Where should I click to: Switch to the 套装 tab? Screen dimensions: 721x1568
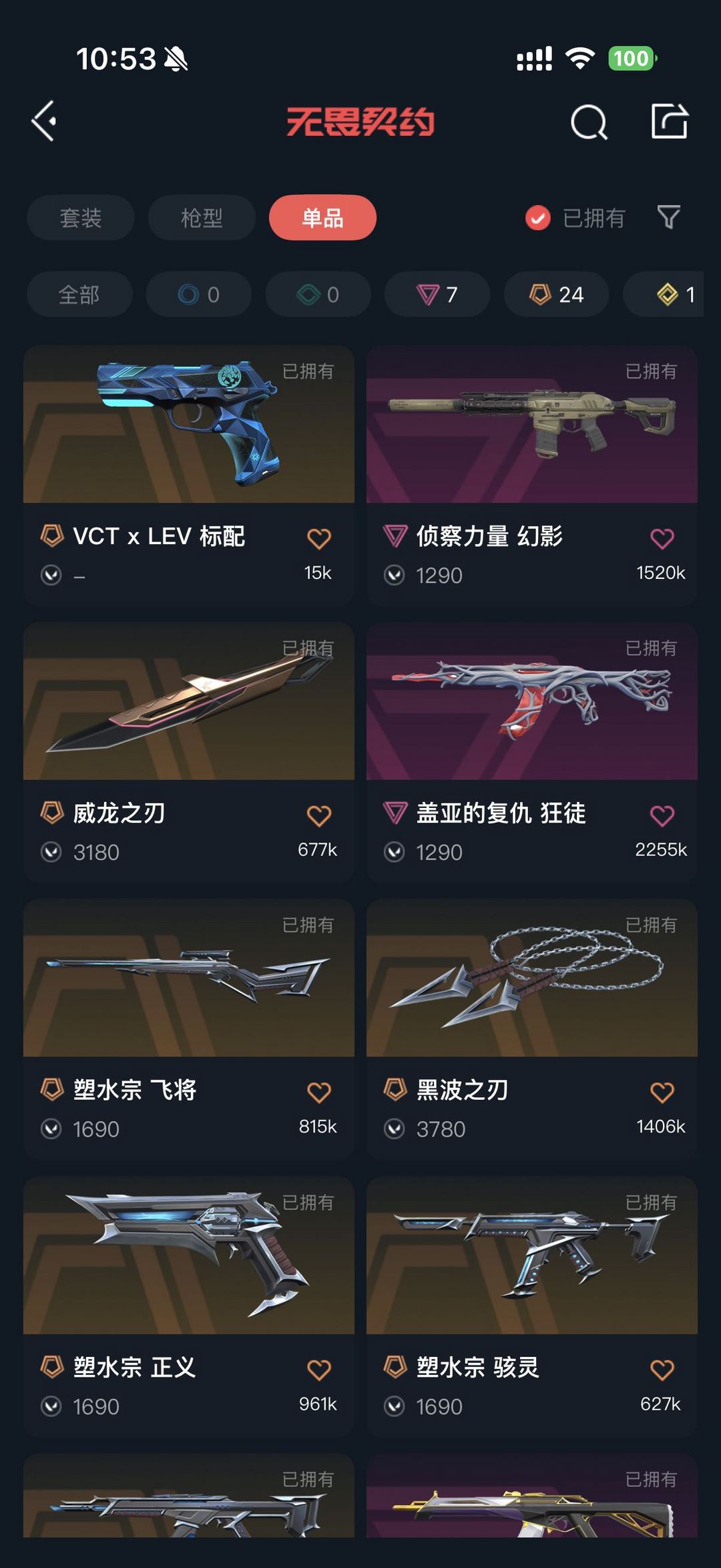click(81, 218)
